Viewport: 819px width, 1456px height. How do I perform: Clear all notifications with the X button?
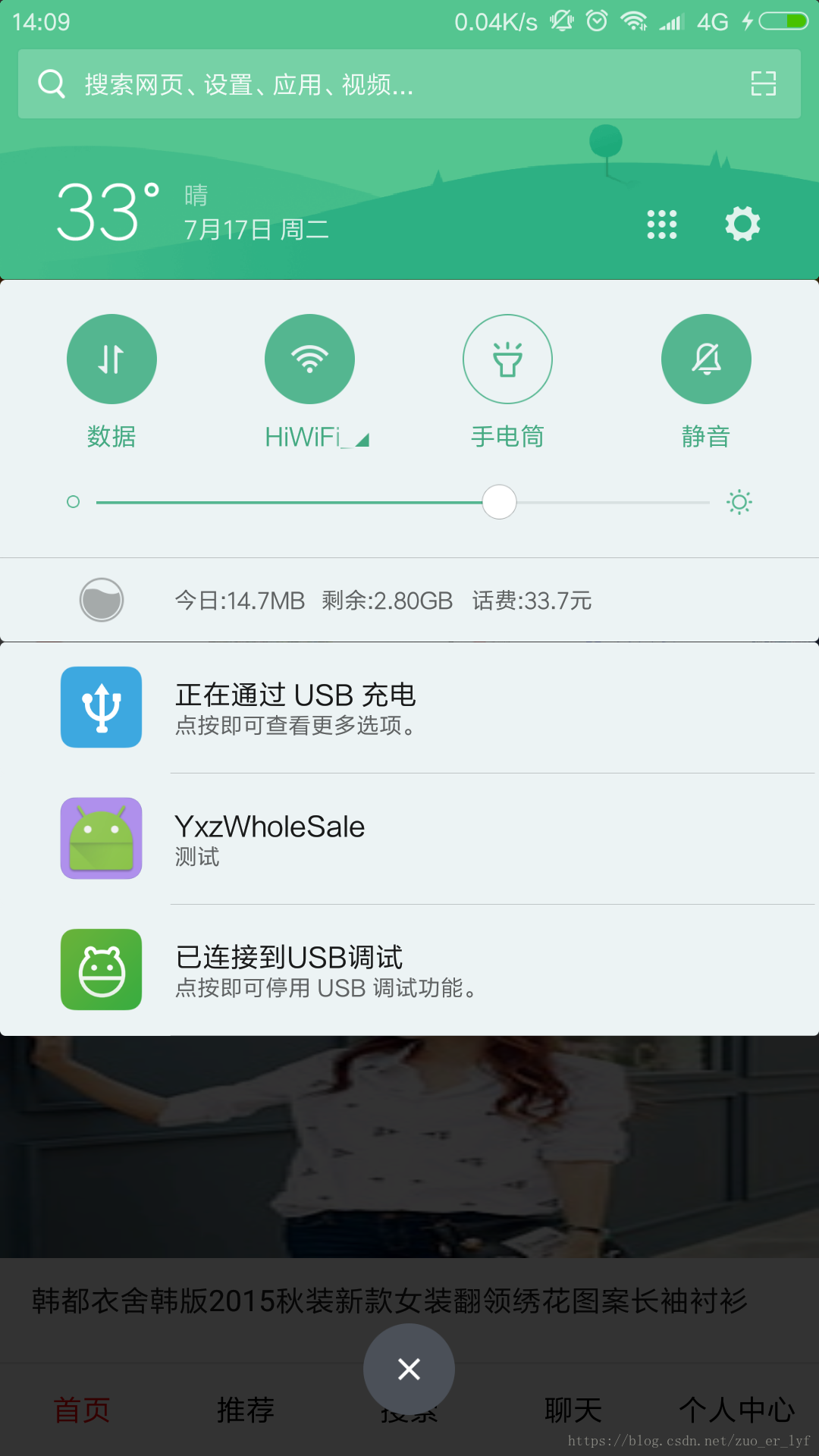pyautogui.click(x=409, y=1369)
